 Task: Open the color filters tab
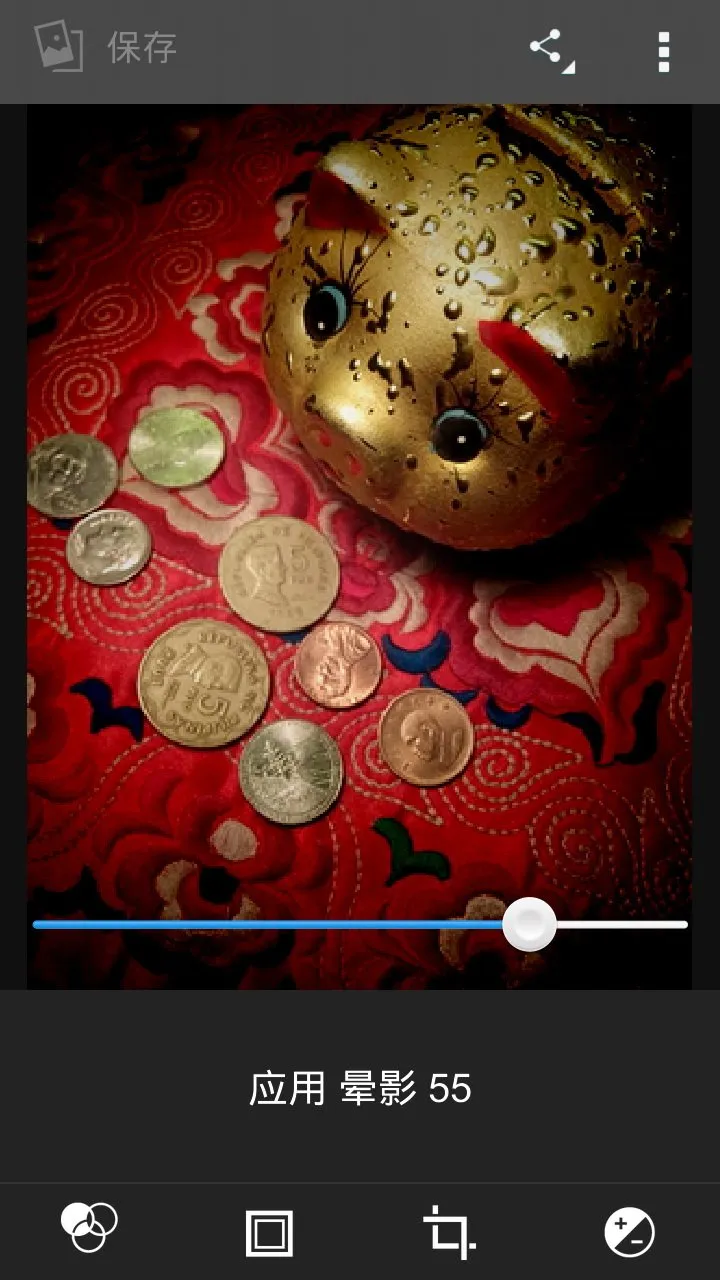89,1230
